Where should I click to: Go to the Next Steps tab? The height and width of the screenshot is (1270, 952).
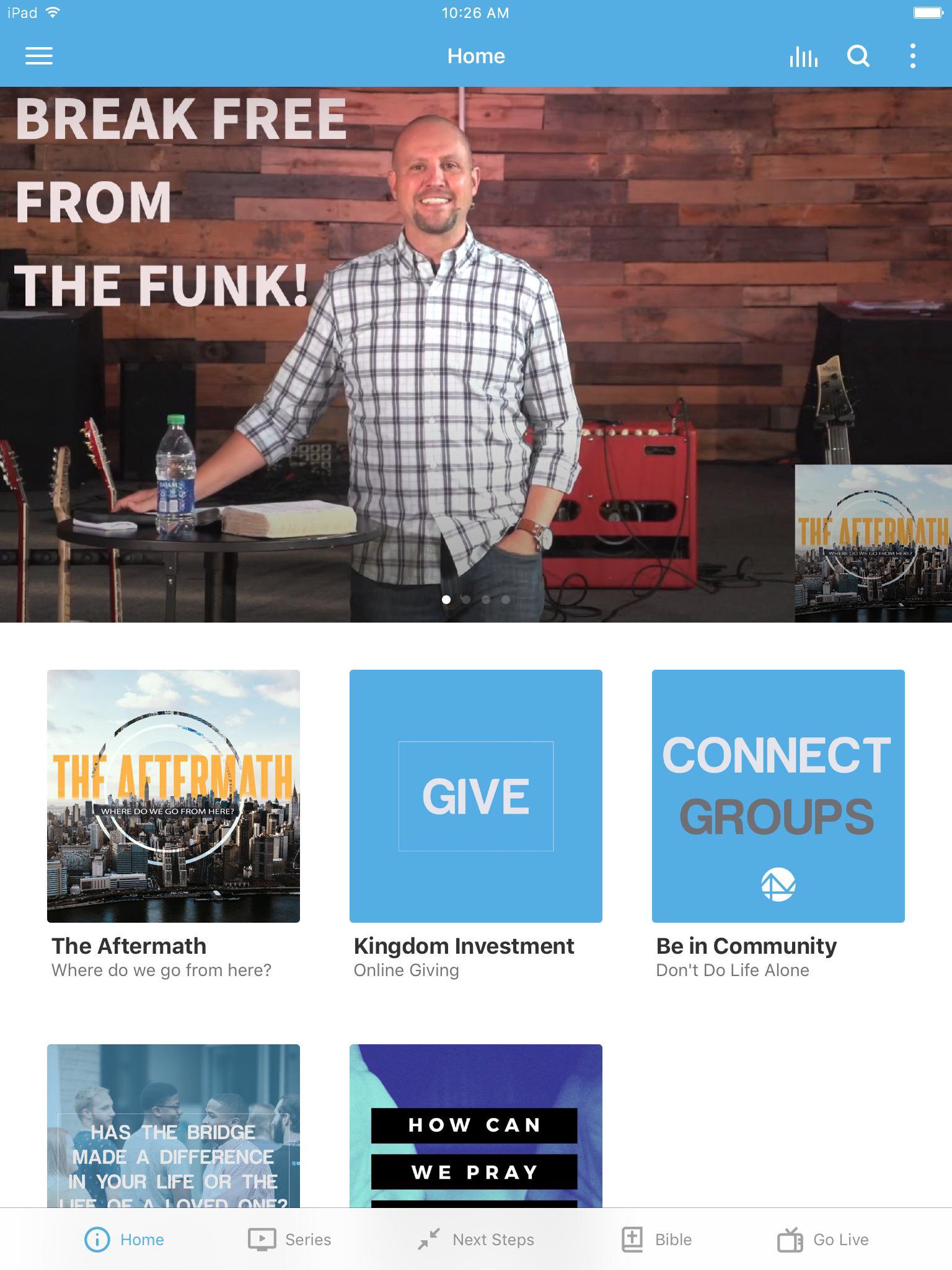[476, 1240]
